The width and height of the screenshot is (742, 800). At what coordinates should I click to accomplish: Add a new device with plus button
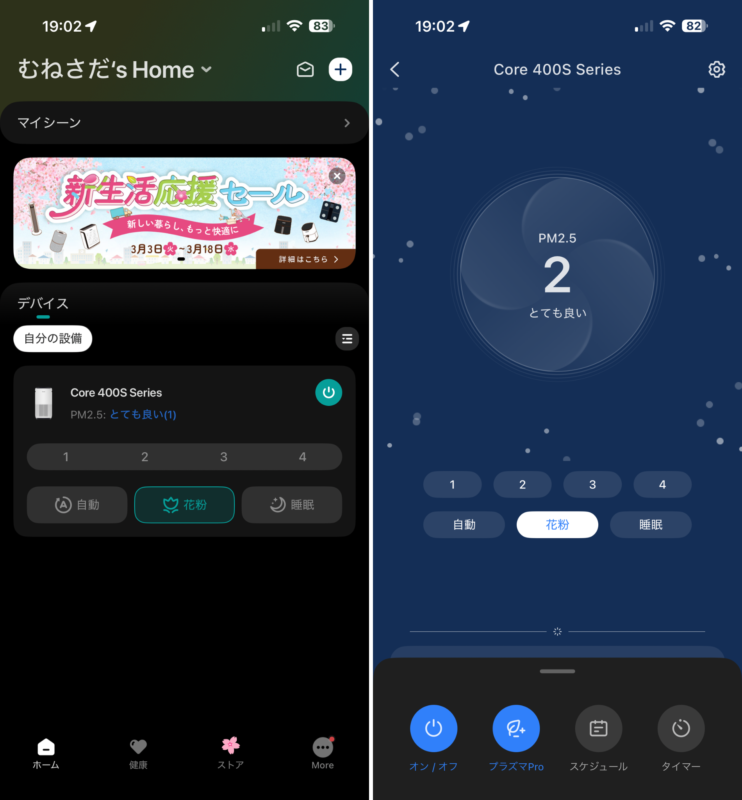pos(341,69)
